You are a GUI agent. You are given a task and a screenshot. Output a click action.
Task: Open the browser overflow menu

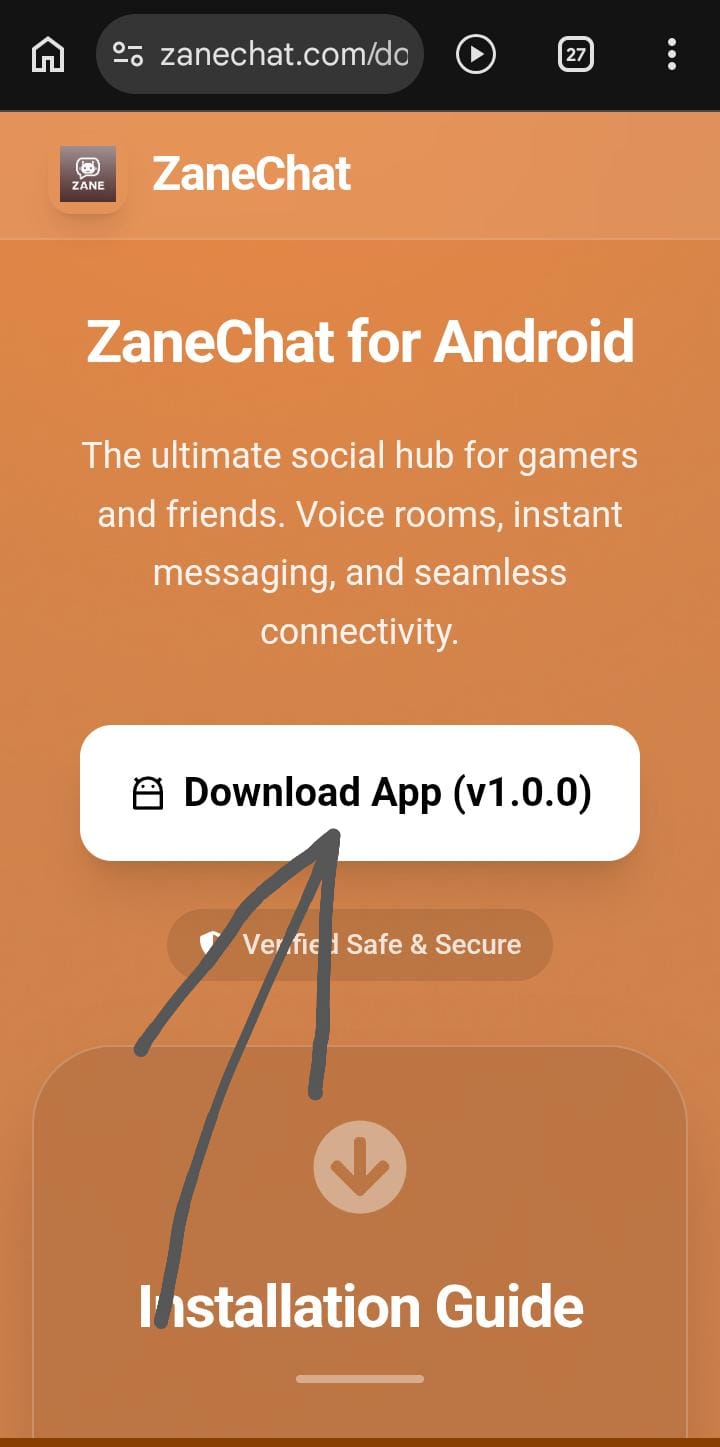coord(671,54)
